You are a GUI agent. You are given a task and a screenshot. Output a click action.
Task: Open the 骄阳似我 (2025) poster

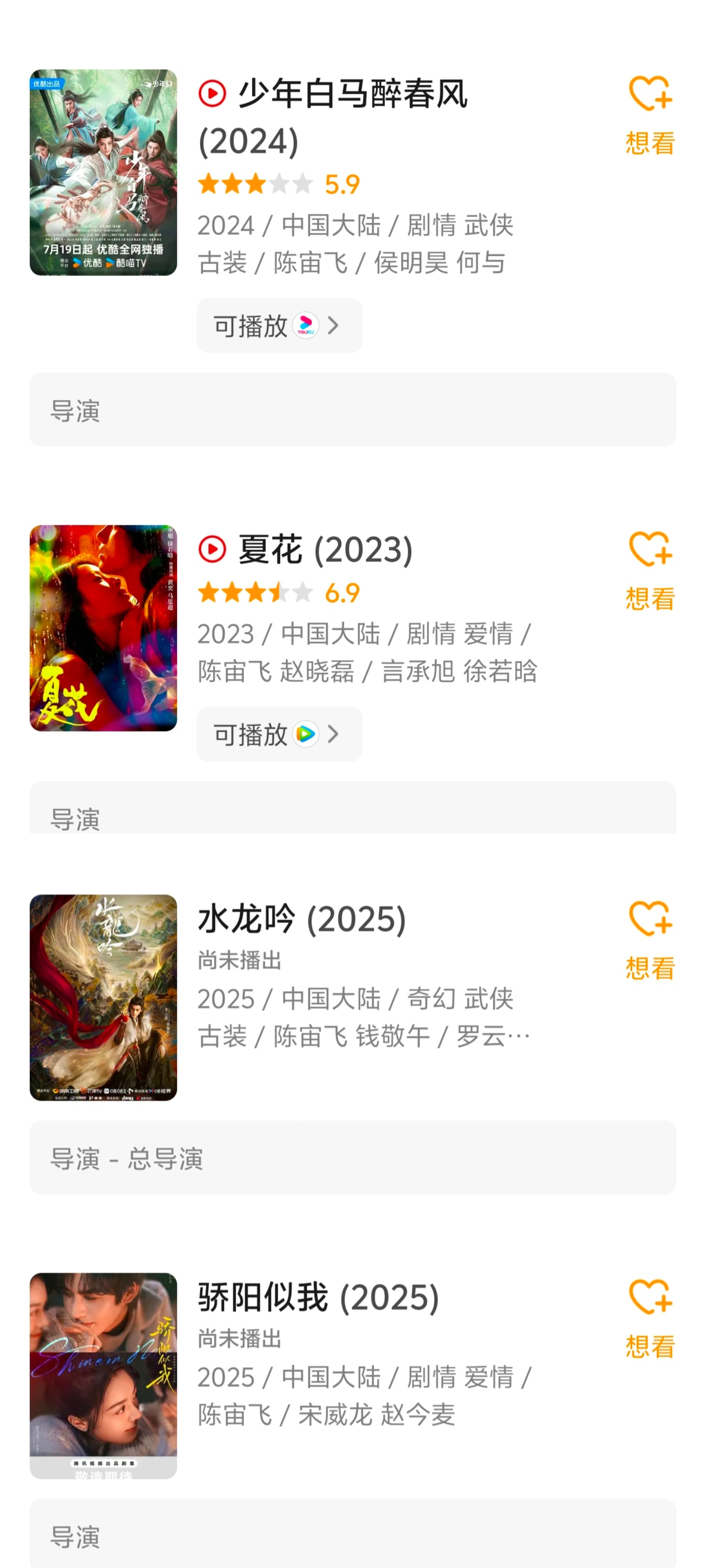point(103,1375)
